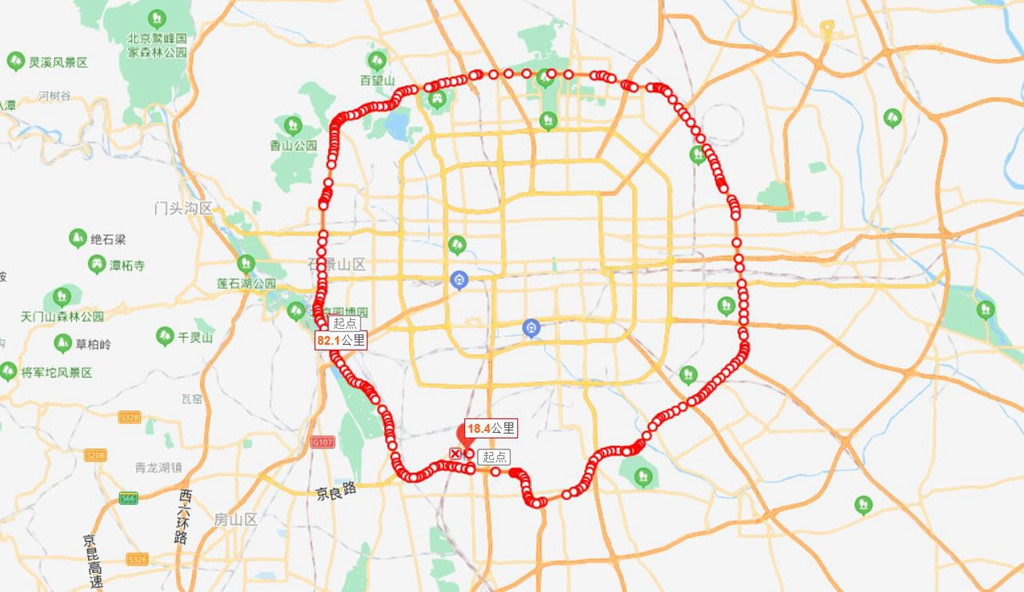Tap the 天门山森林公园 marker
This screenshot has width=1024, height=592.
(62, 297)
